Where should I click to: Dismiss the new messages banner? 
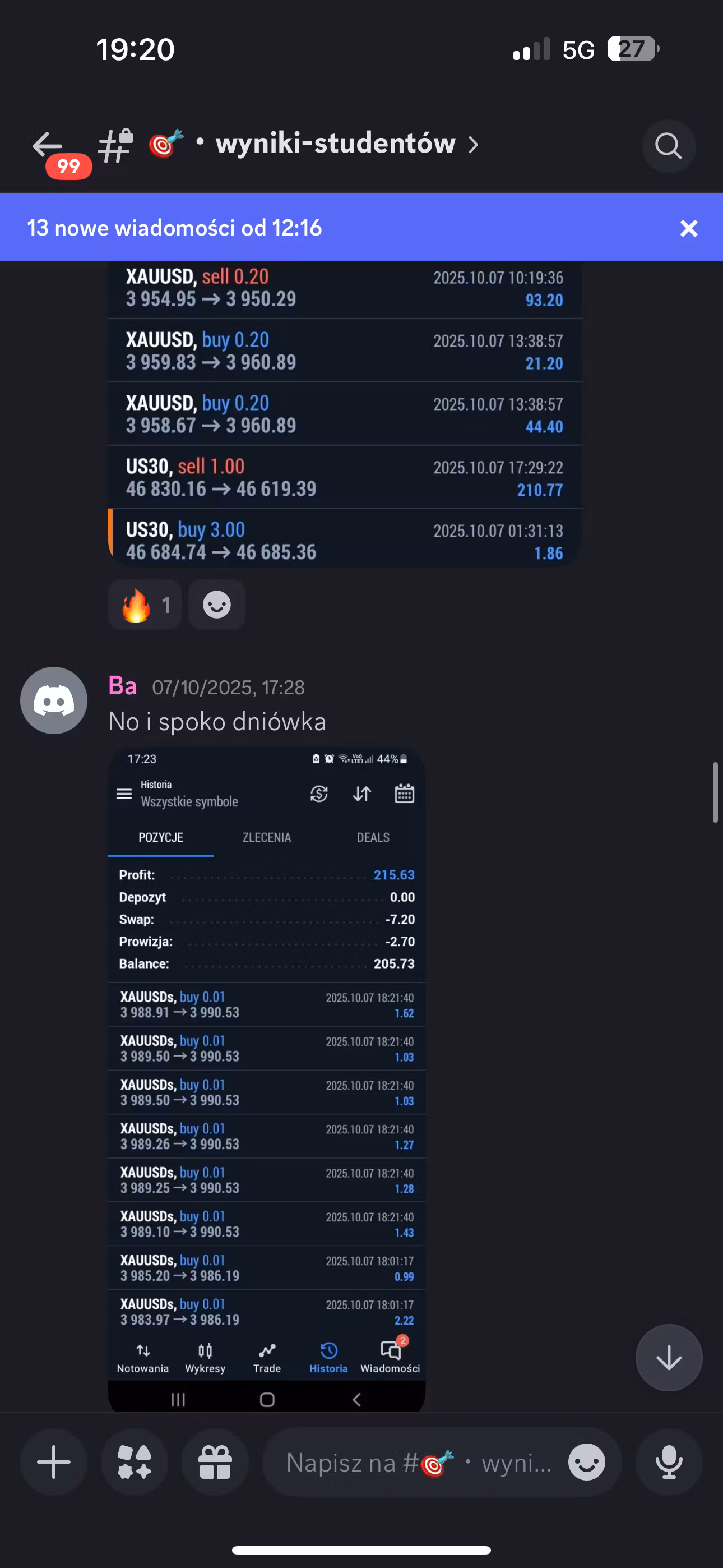coord(688,228)
